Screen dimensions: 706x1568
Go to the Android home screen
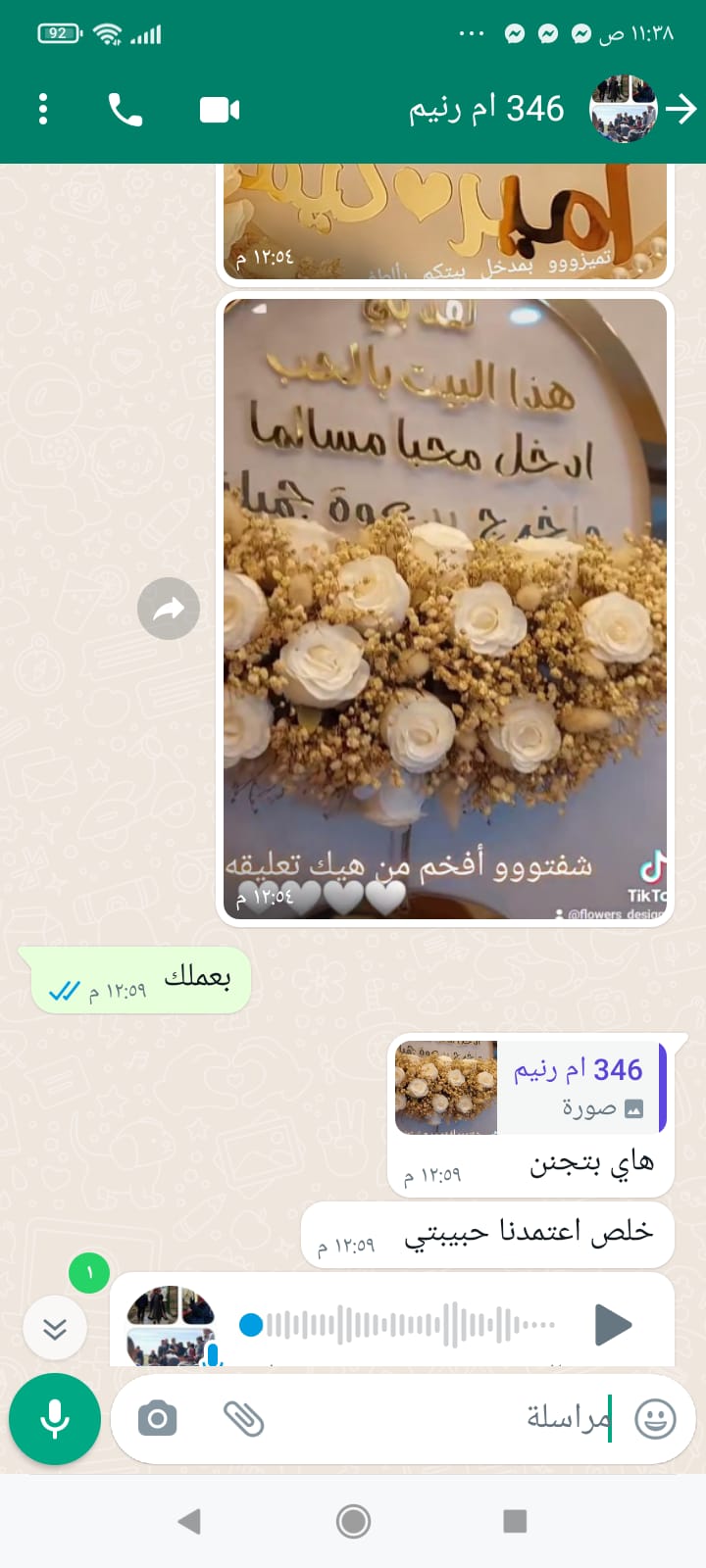[x=353, y=1521]
